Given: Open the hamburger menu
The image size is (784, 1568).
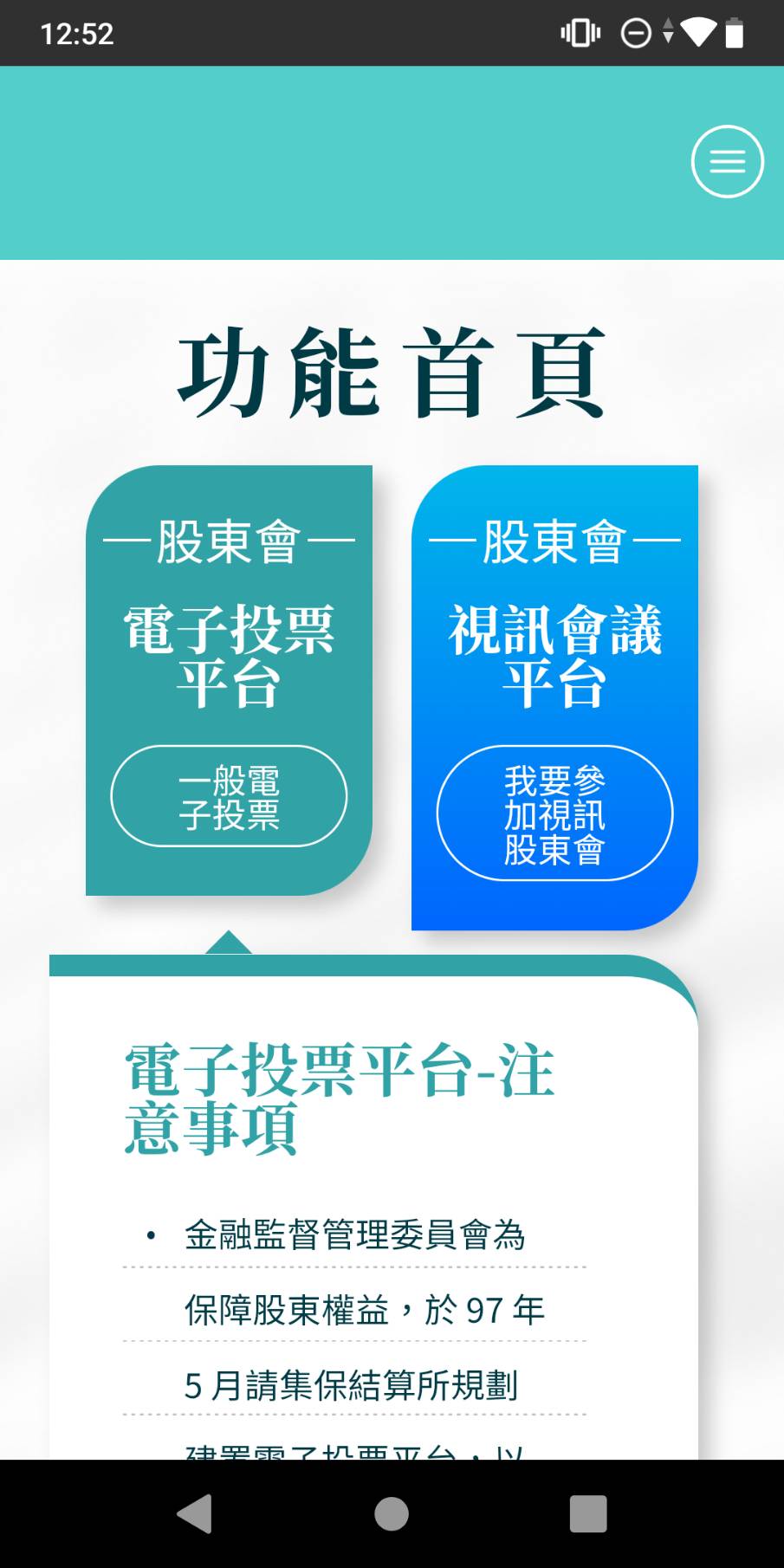Looking at the screenshot, I should click(727, 162).
